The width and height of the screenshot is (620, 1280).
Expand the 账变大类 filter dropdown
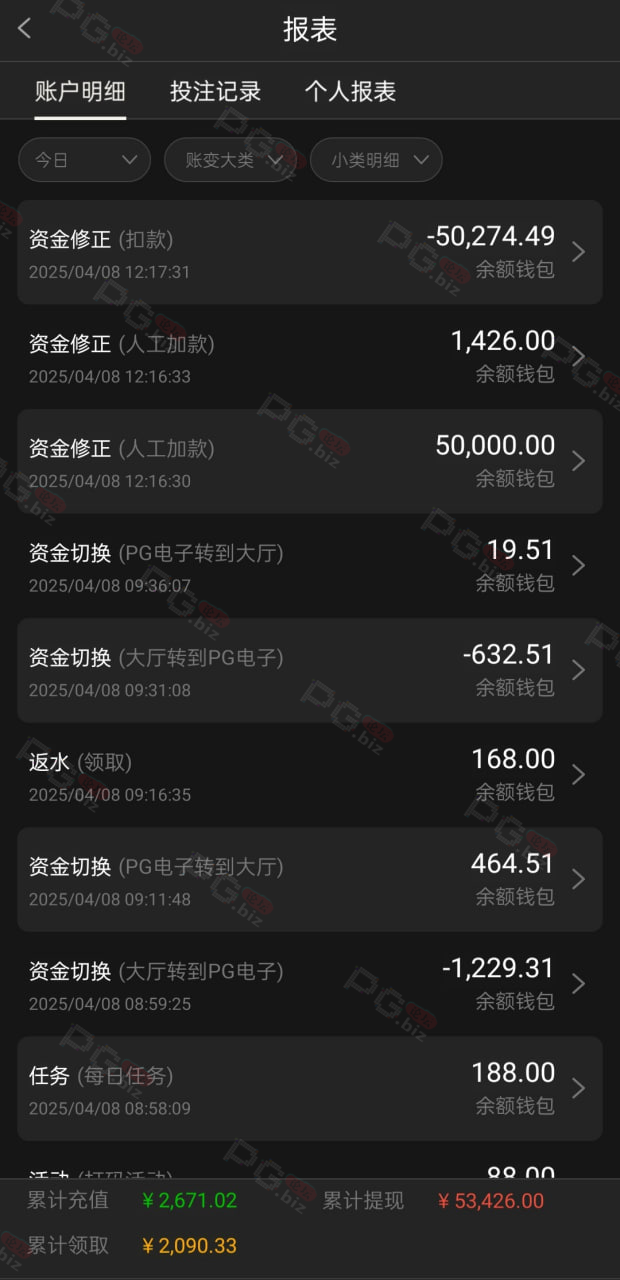point(229,160)
